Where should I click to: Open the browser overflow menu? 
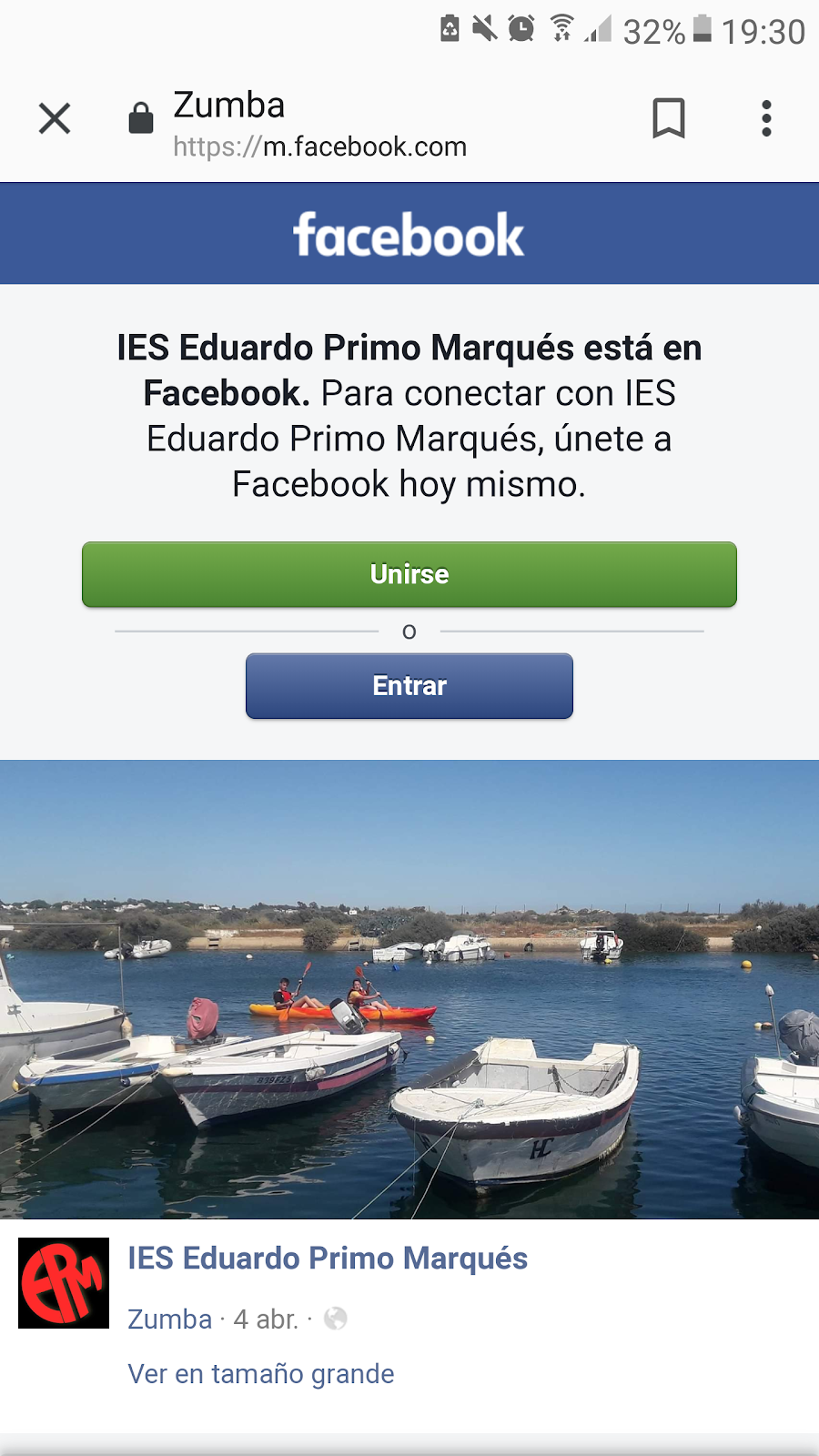pos(766,118)
